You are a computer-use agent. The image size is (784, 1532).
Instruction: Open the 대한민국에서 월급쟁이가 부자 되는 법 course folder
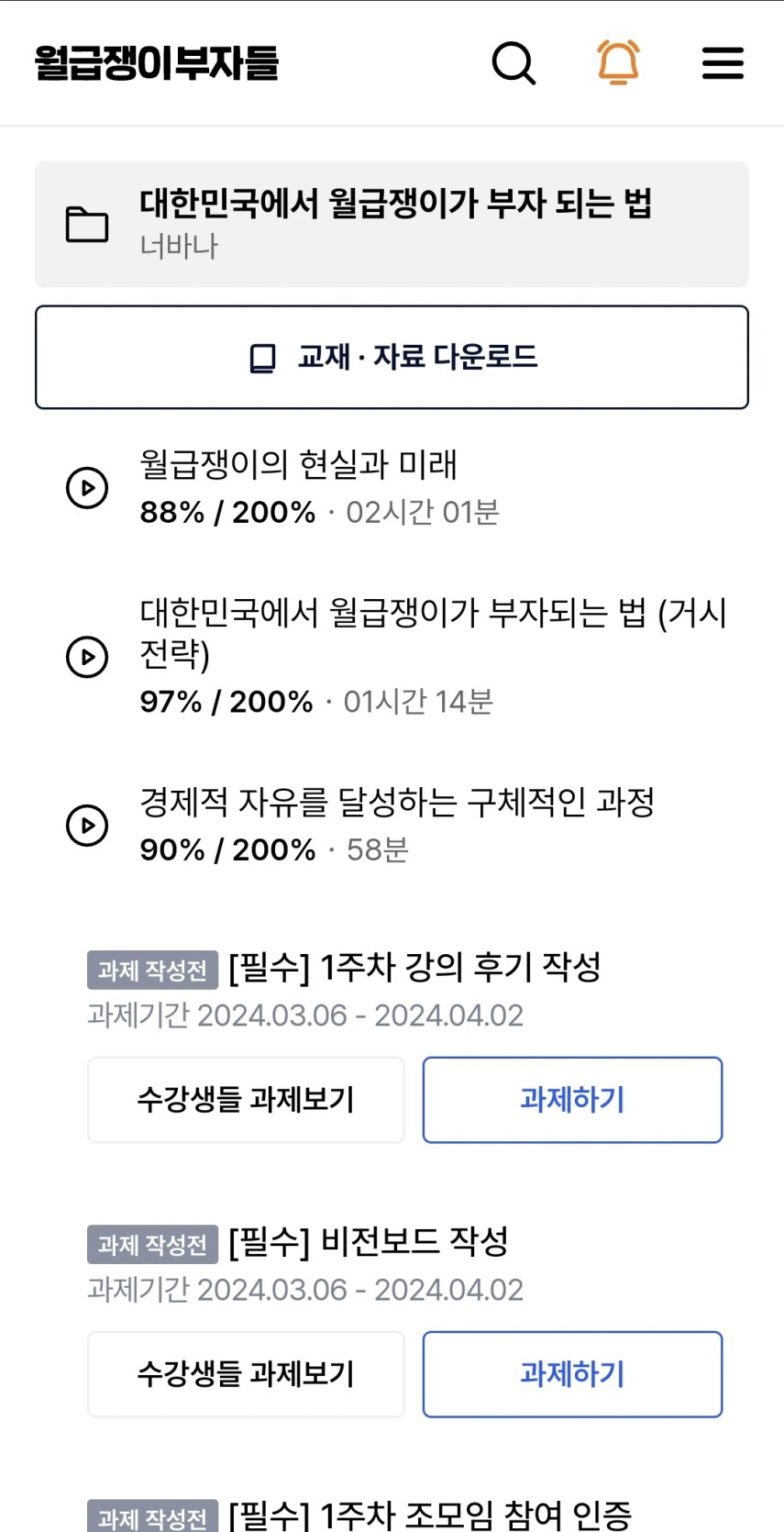point(392,225)
